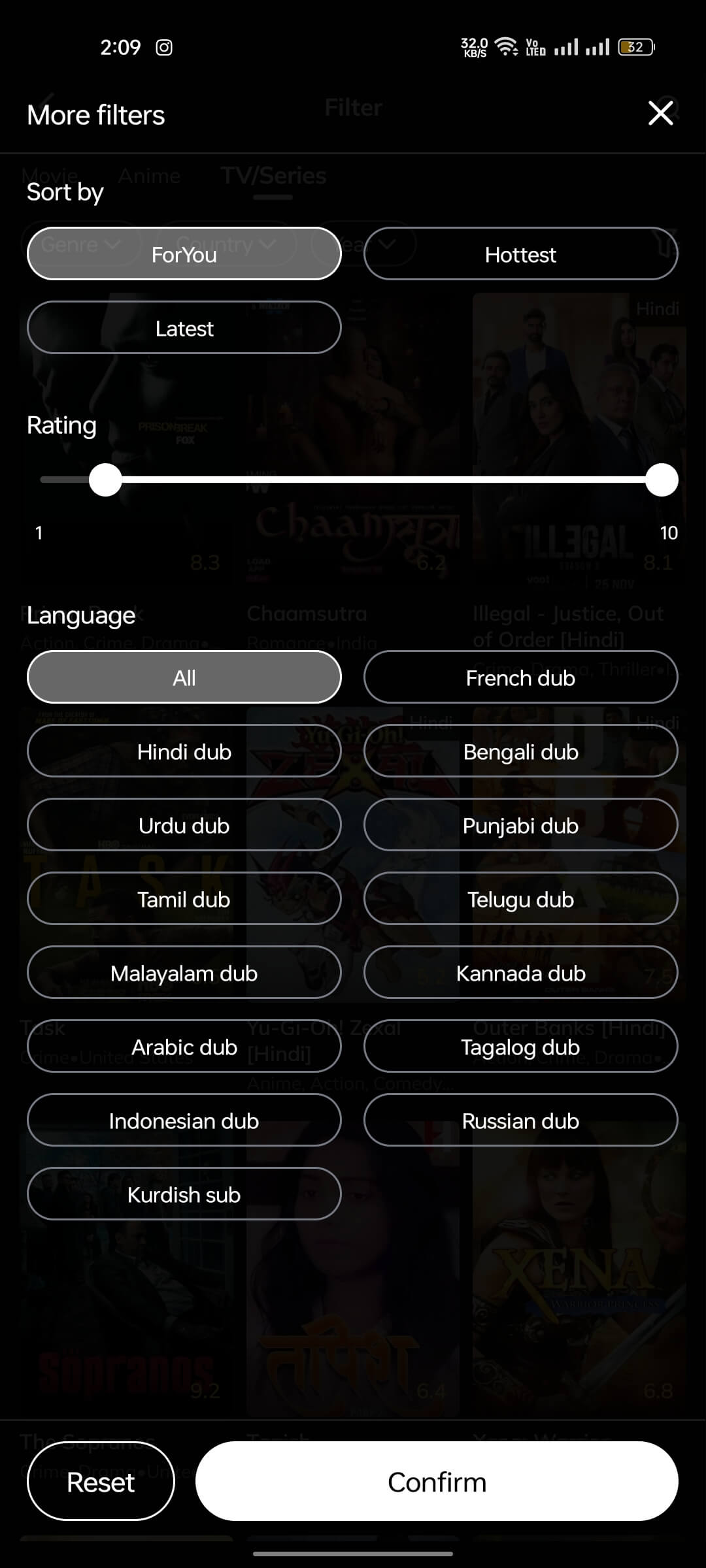Select Arabic dub filter
Viewport: 706px width, 1568px height.
[184, 1046]
